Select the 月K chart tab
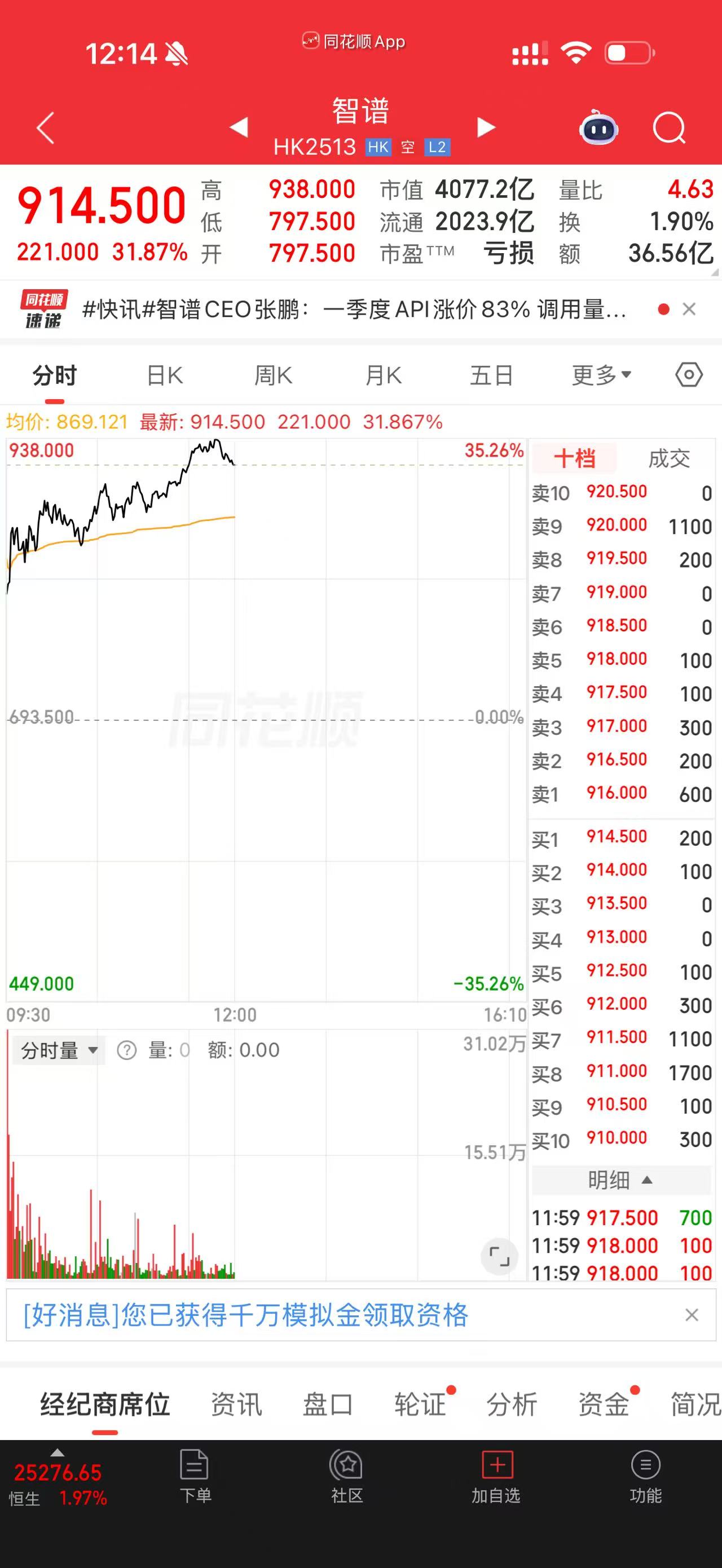Screen dimensions: 722x1568 pyautogui.click(x=383, y=376)
